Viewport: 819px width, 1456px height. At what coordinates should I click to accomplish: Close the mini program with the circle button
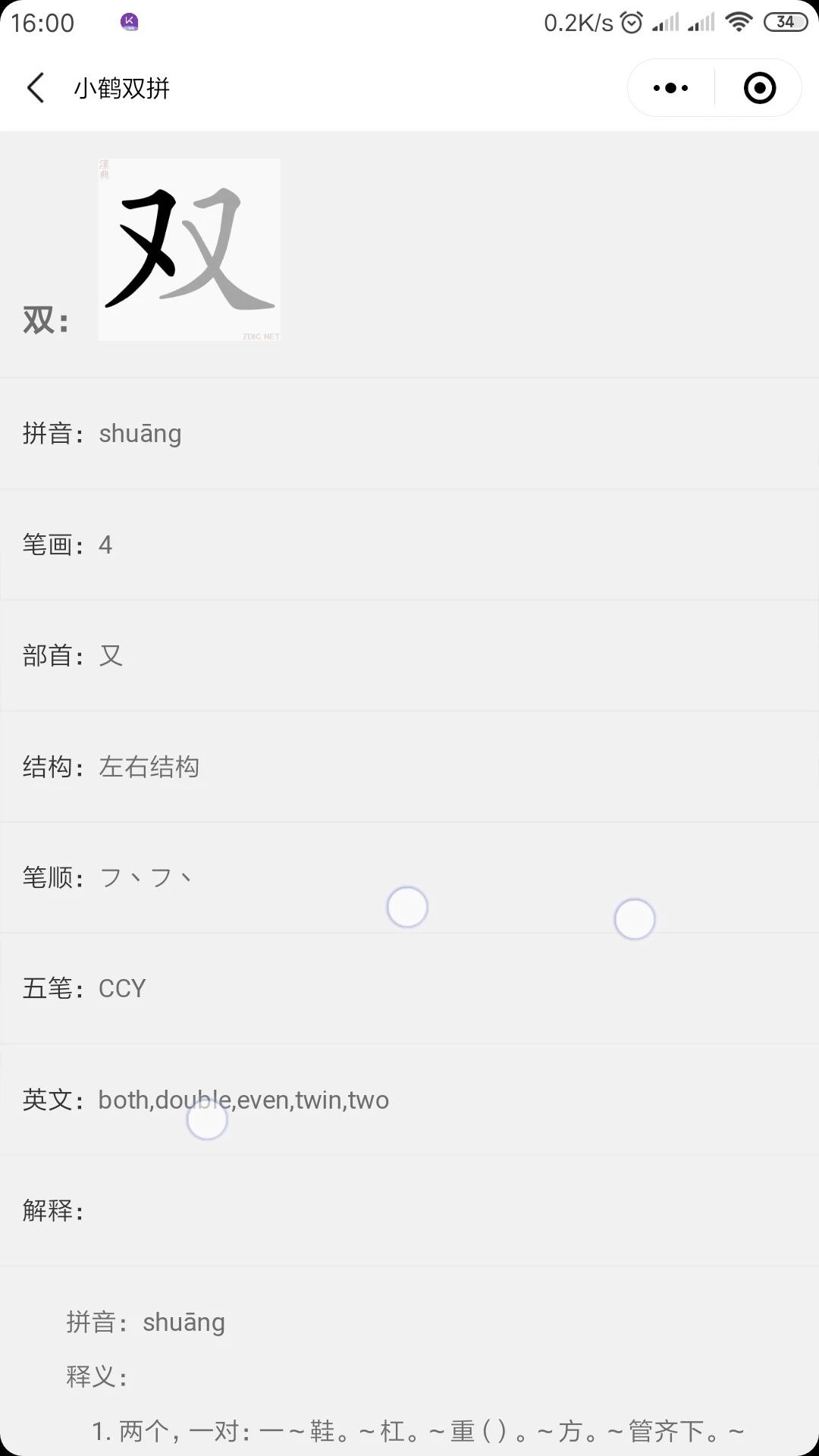(759, 88)
